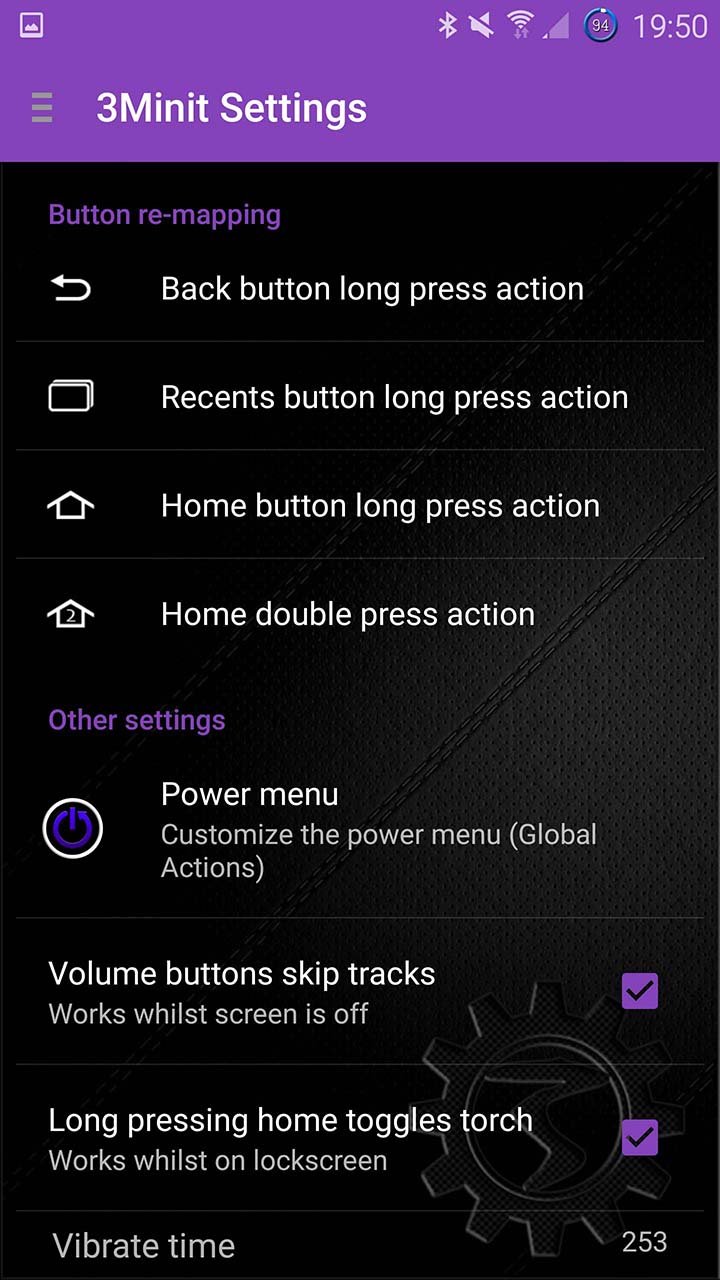
Task: Uncheck Volume buttons skip tracks
Action: pyautogui.click(x=640, y=992)
